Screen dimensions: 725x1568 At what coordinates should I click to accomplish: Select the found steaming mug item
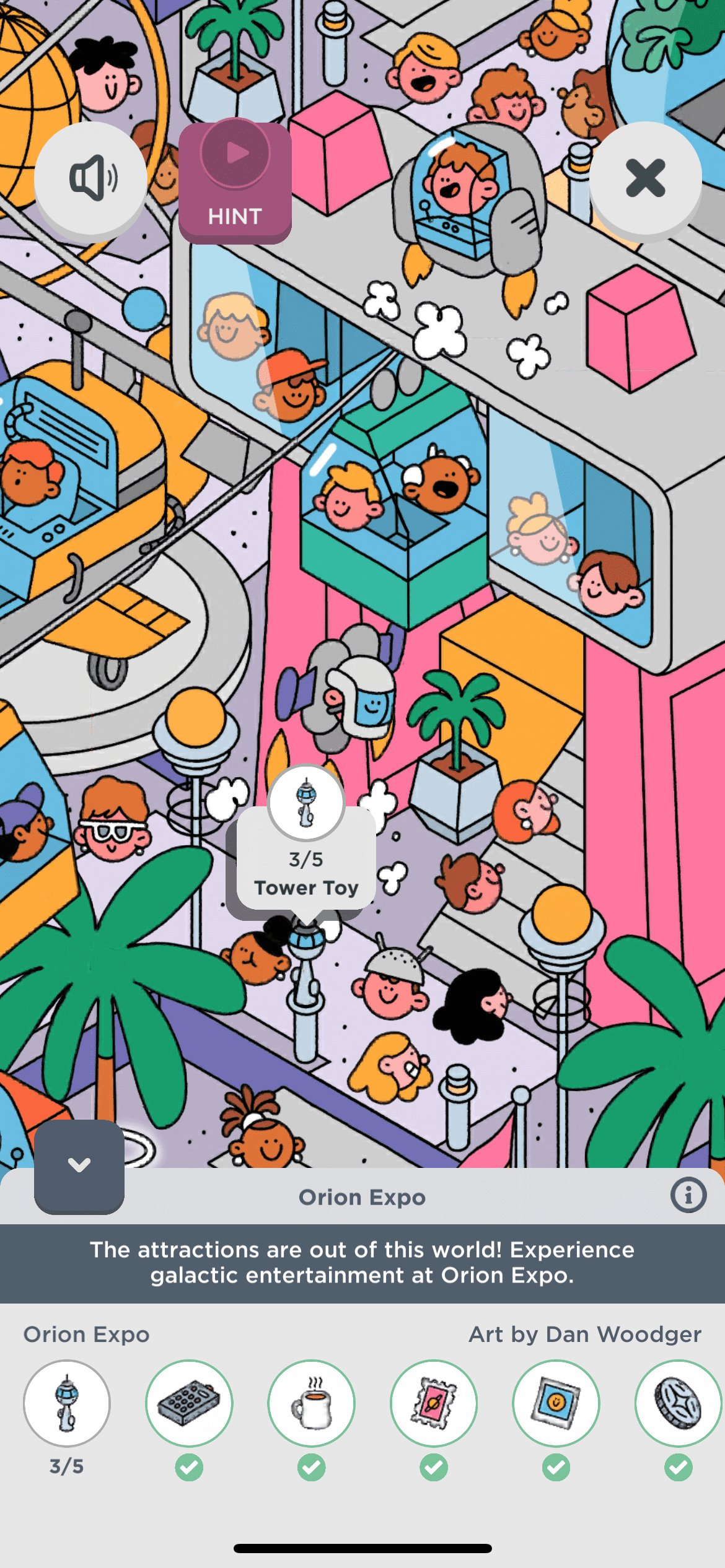pos(311,1403)
